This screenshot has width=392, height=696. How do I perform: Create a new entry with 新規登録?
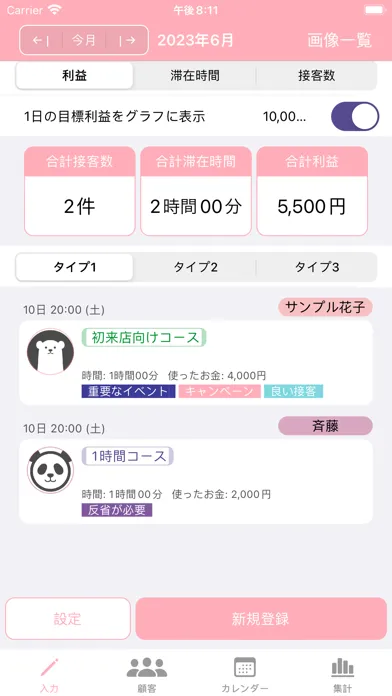coord(261,618)
